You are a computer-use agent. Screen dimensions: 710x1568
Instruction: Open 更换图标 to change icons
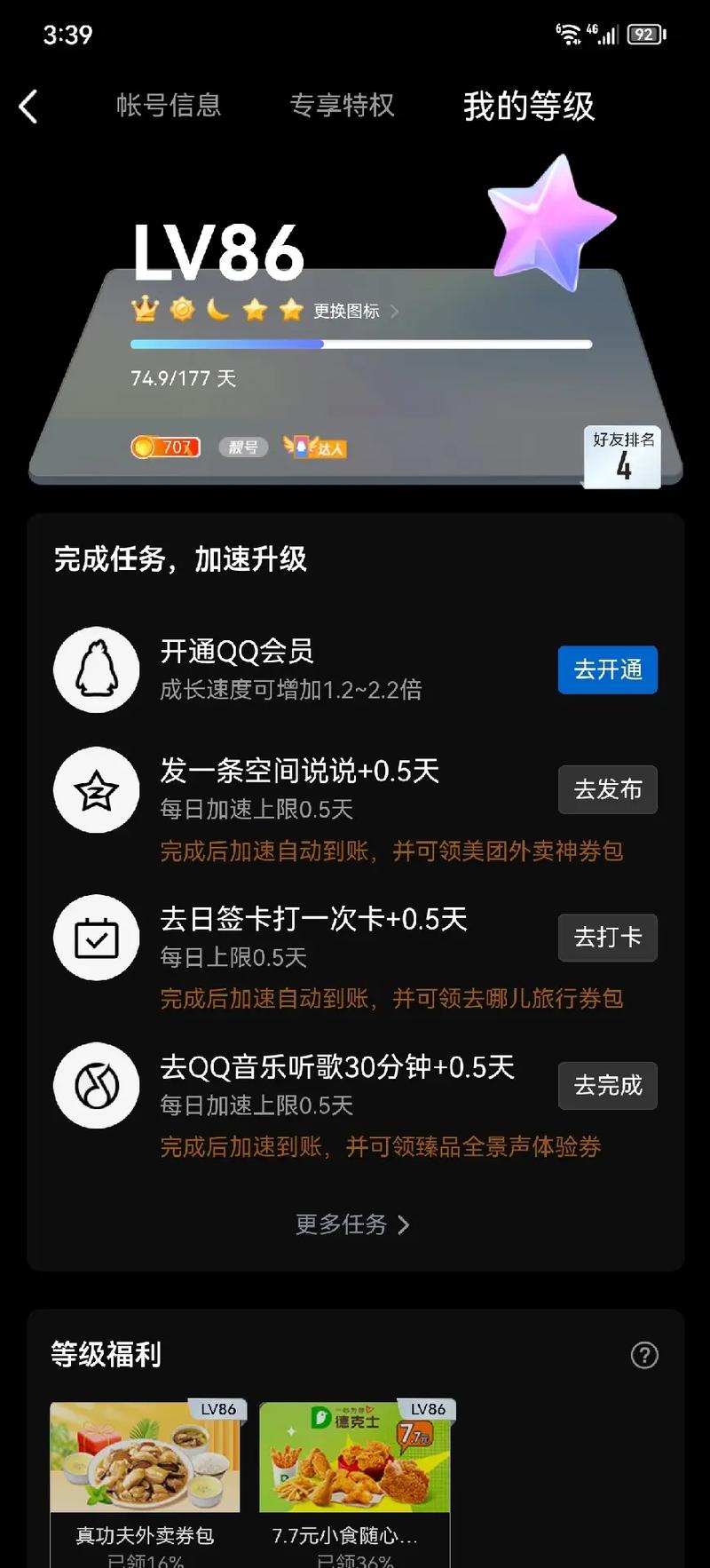[x=346, y=312]
